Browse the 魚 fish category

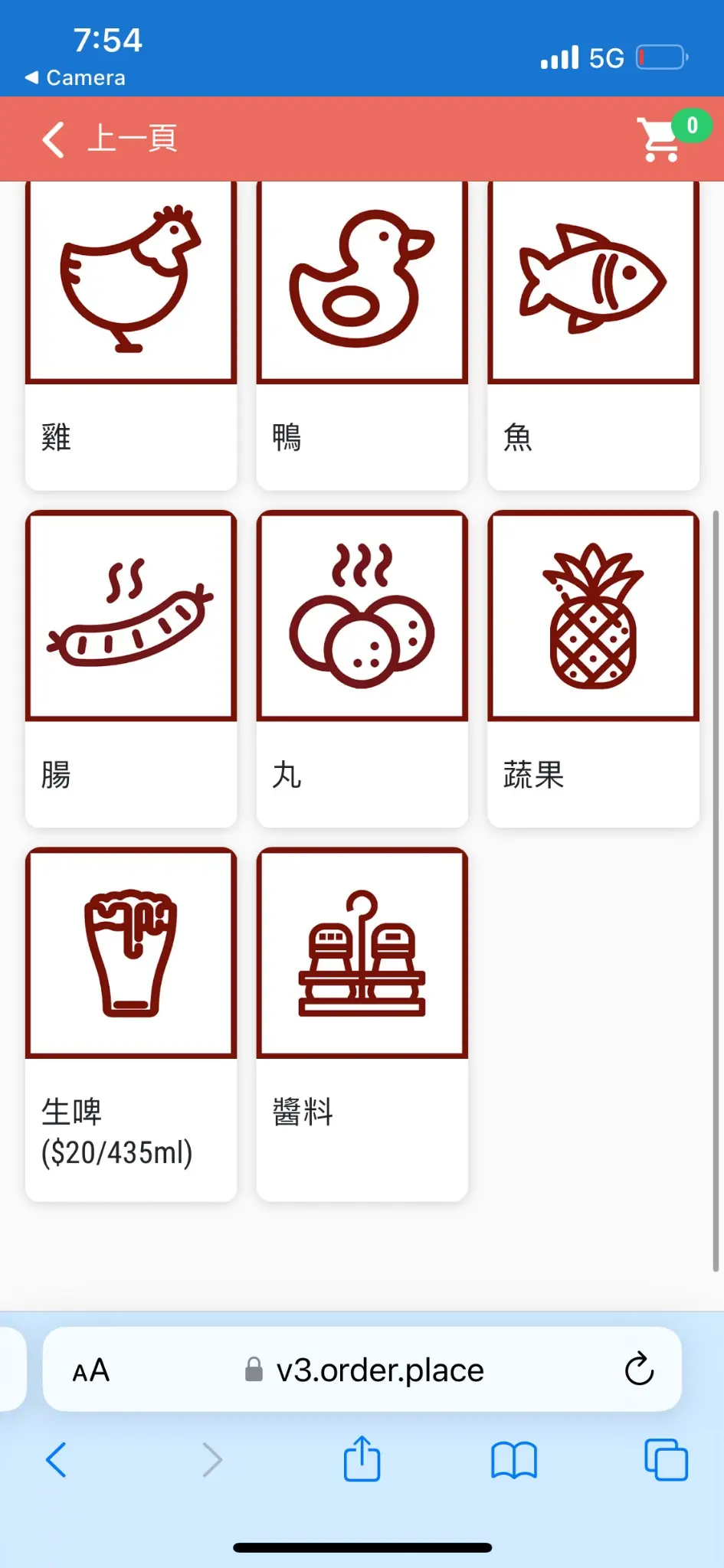click(593, 335)
